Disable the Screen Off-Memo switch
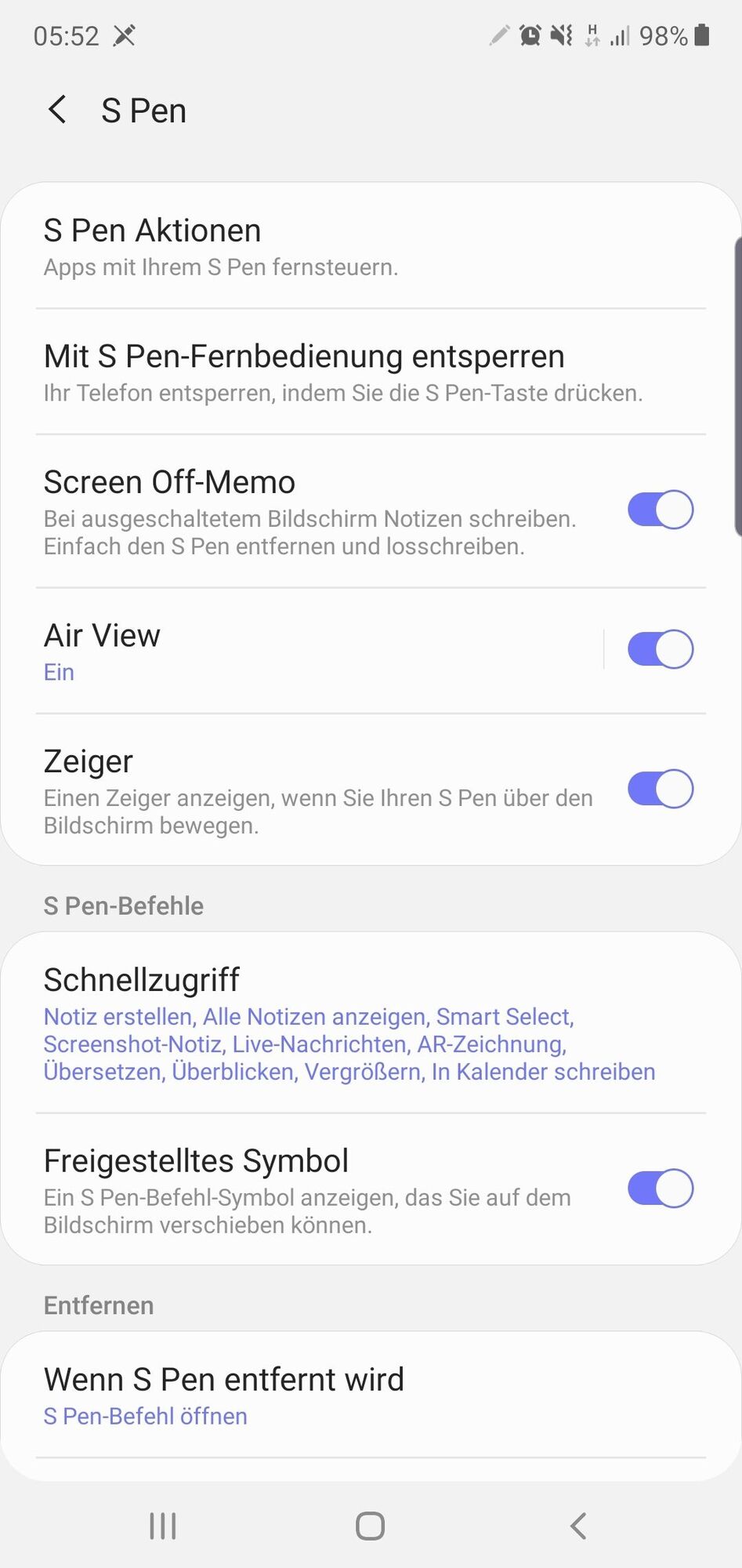The image size is (742, 1568). (660, 510)
